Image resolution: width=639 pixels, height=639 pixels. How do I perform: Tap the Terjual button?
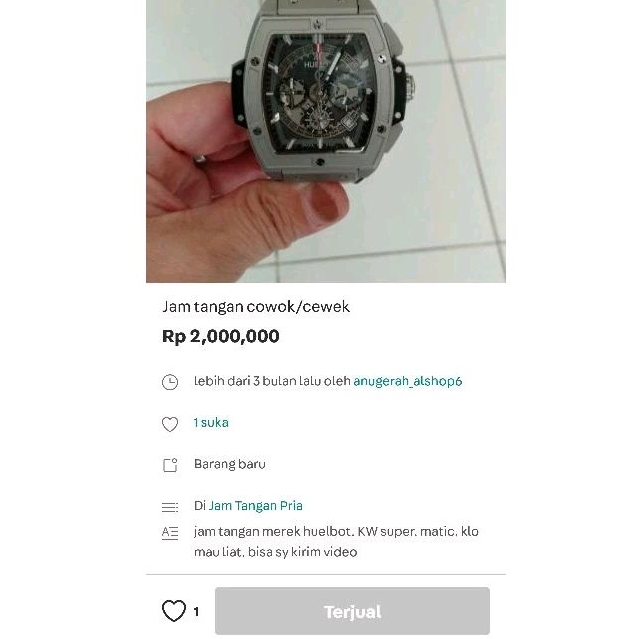coord(352,611)
